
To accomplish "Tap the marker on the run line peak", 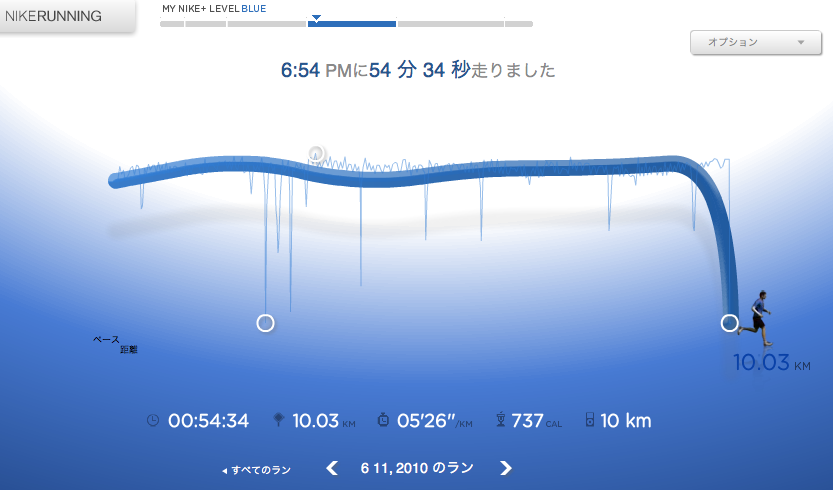I will [316, 154].
